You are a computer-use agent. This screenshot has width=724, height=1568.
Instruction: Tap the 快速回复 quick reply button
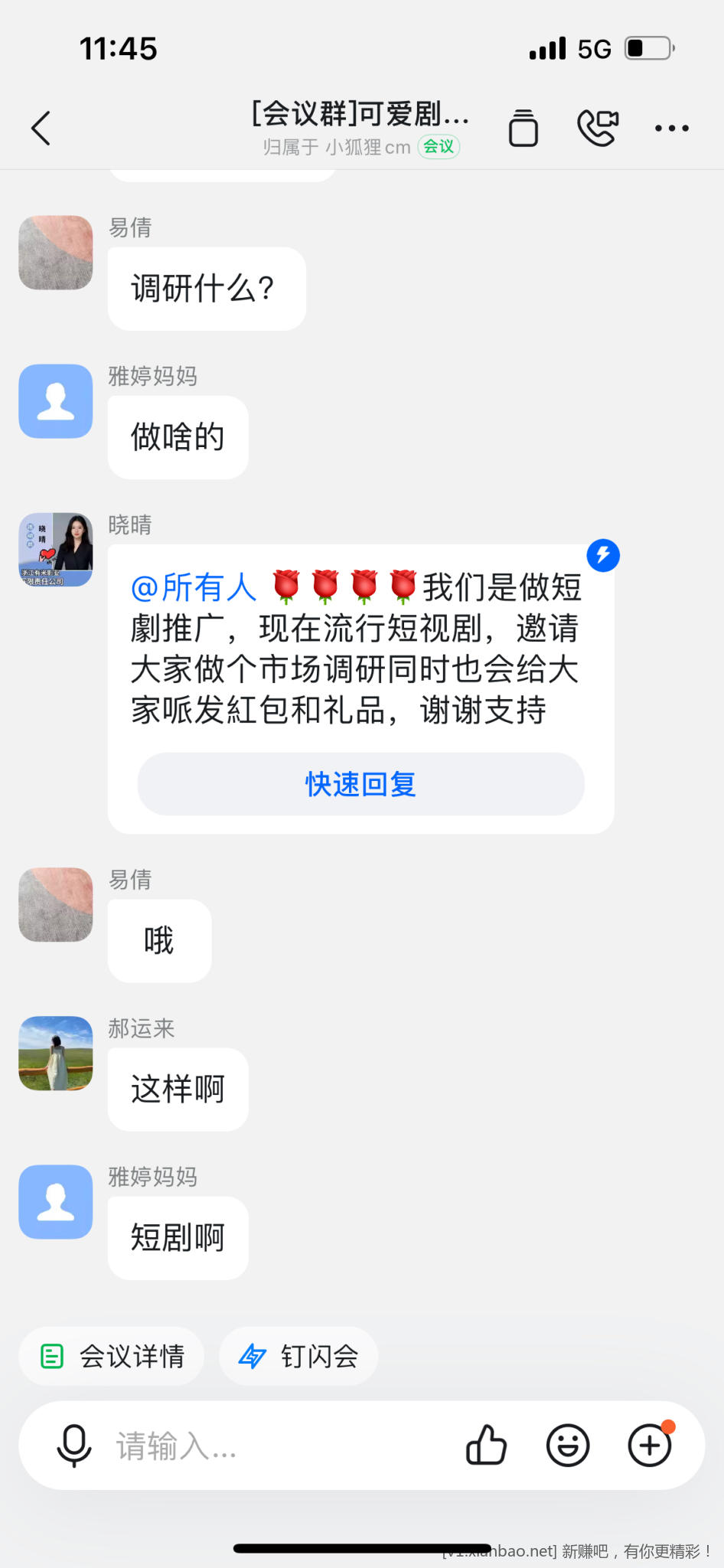360,784
